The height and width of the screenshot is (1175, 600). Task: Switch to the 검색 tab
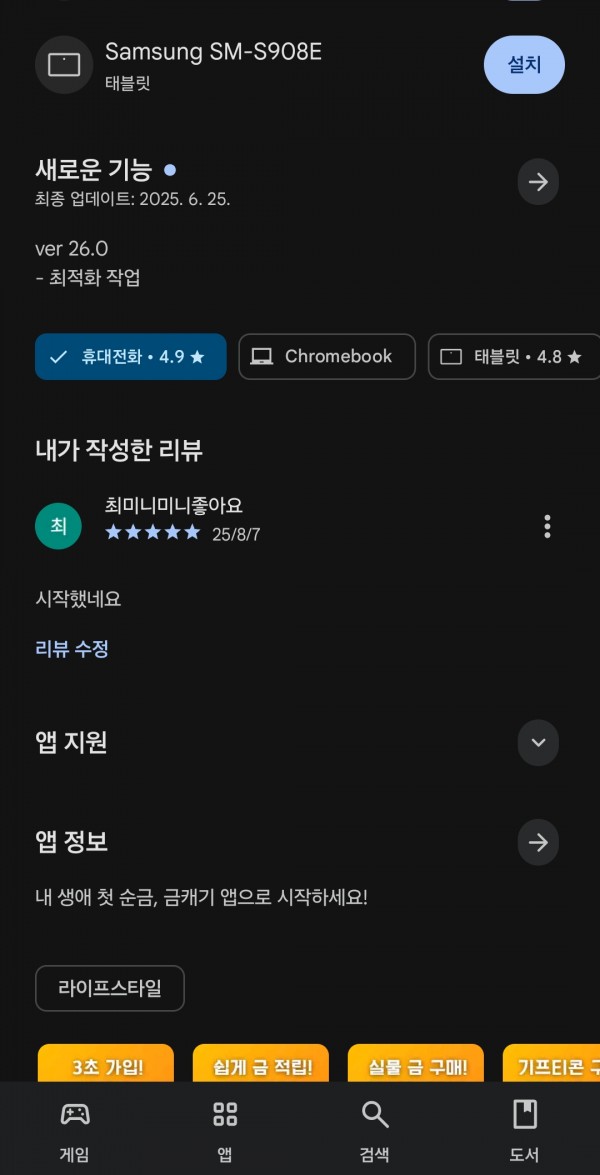pos(375,1130)
